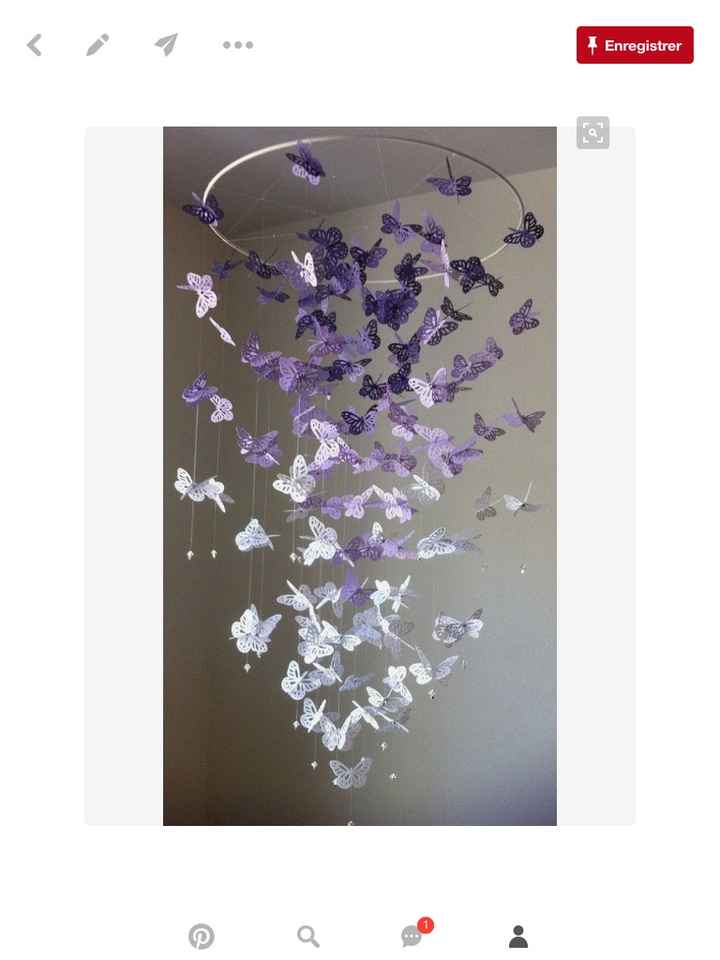The image size is (720, 960).
Task: Share this pin via the send icon
Action: click(166, 45)
